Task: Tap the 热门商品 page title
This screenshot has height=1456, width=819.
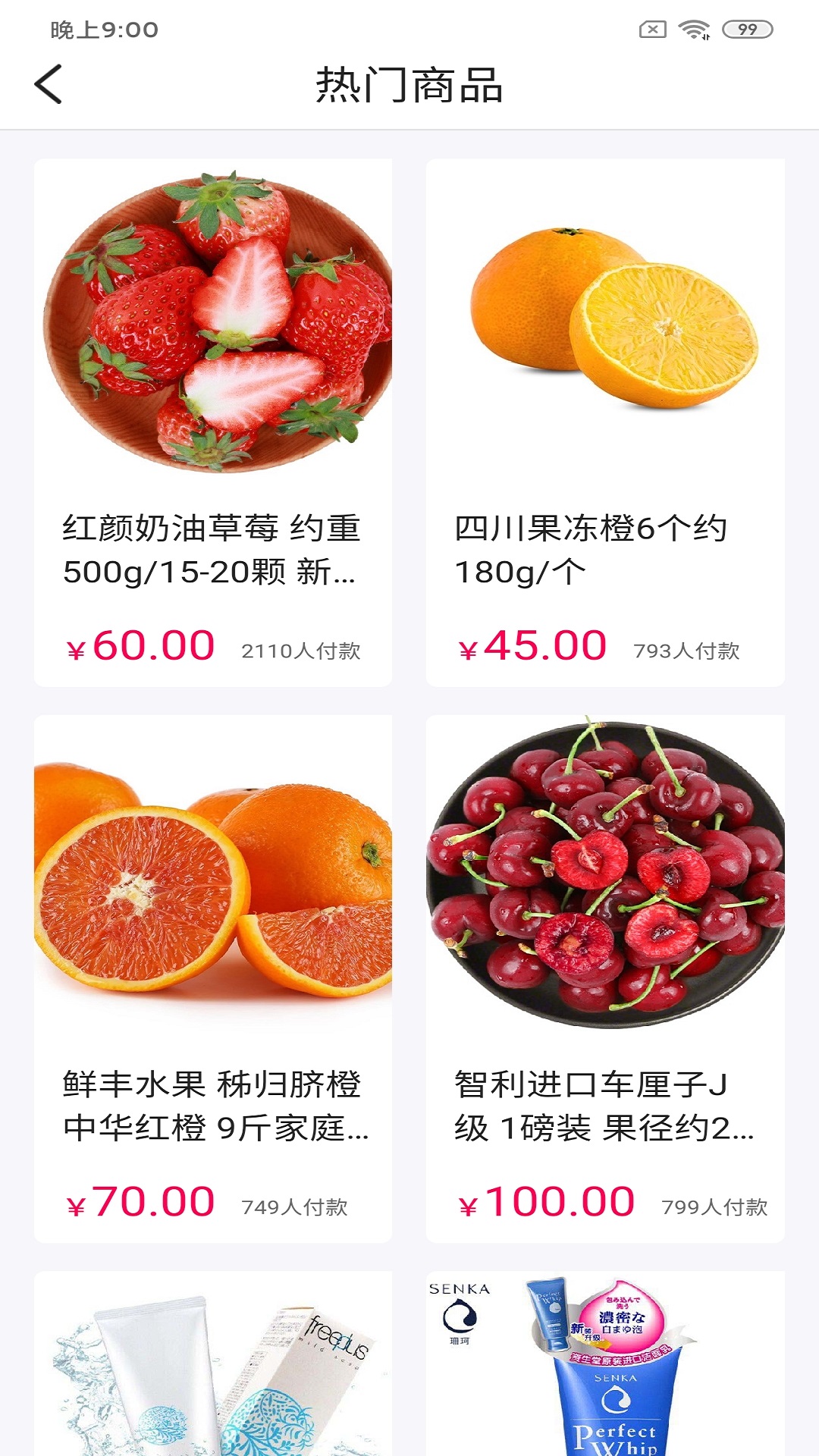Action: (409, 86)
